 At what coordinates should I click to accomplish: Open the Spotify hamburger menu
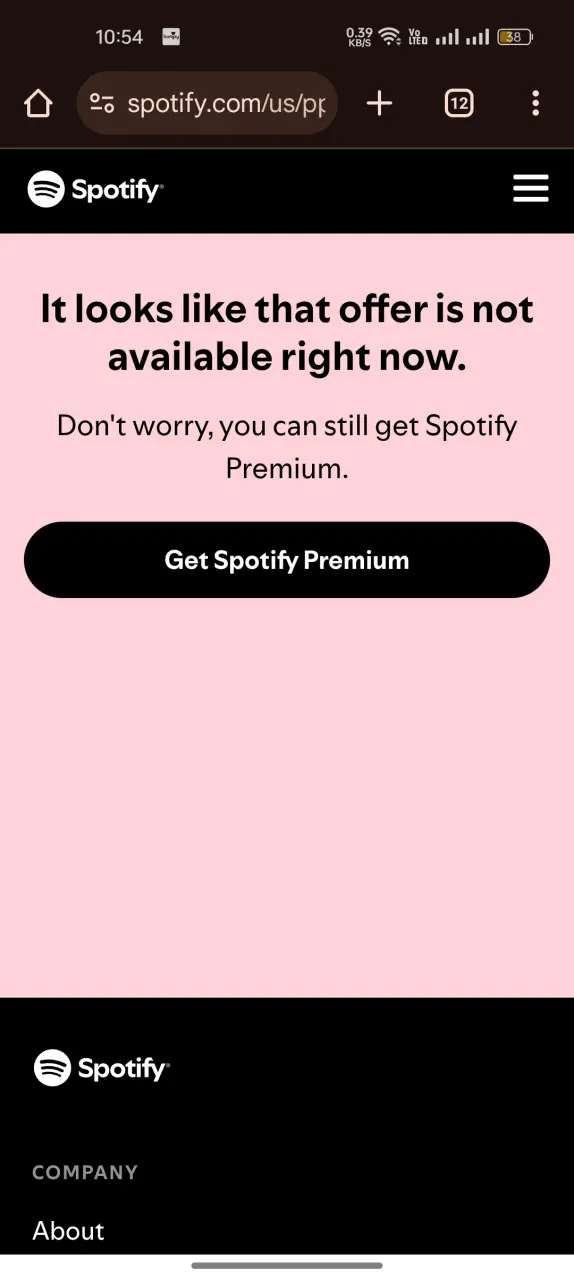pyautogui.click(x=531, y=188)
